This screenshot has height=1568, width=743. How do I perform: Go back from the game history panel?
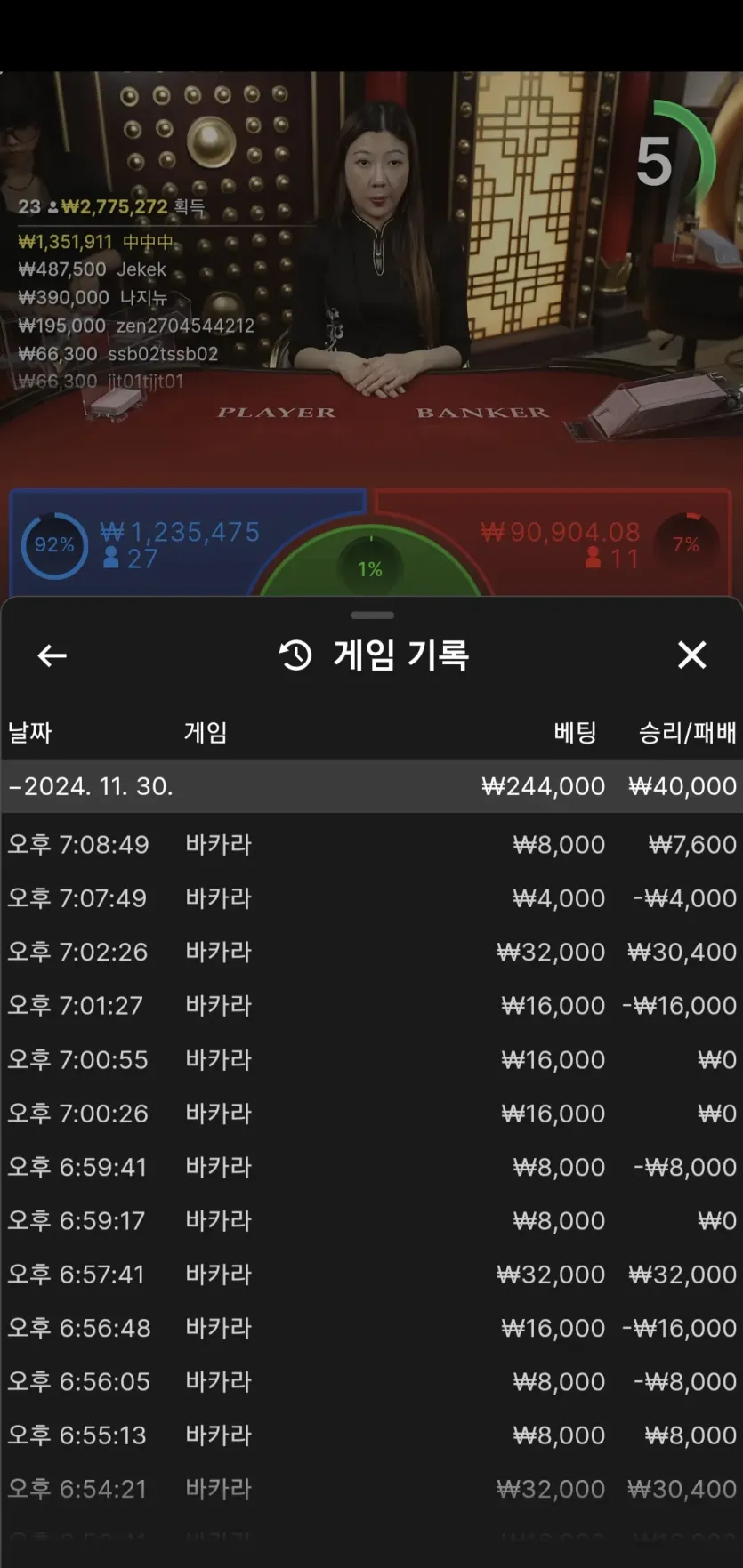tap(52, 656)
